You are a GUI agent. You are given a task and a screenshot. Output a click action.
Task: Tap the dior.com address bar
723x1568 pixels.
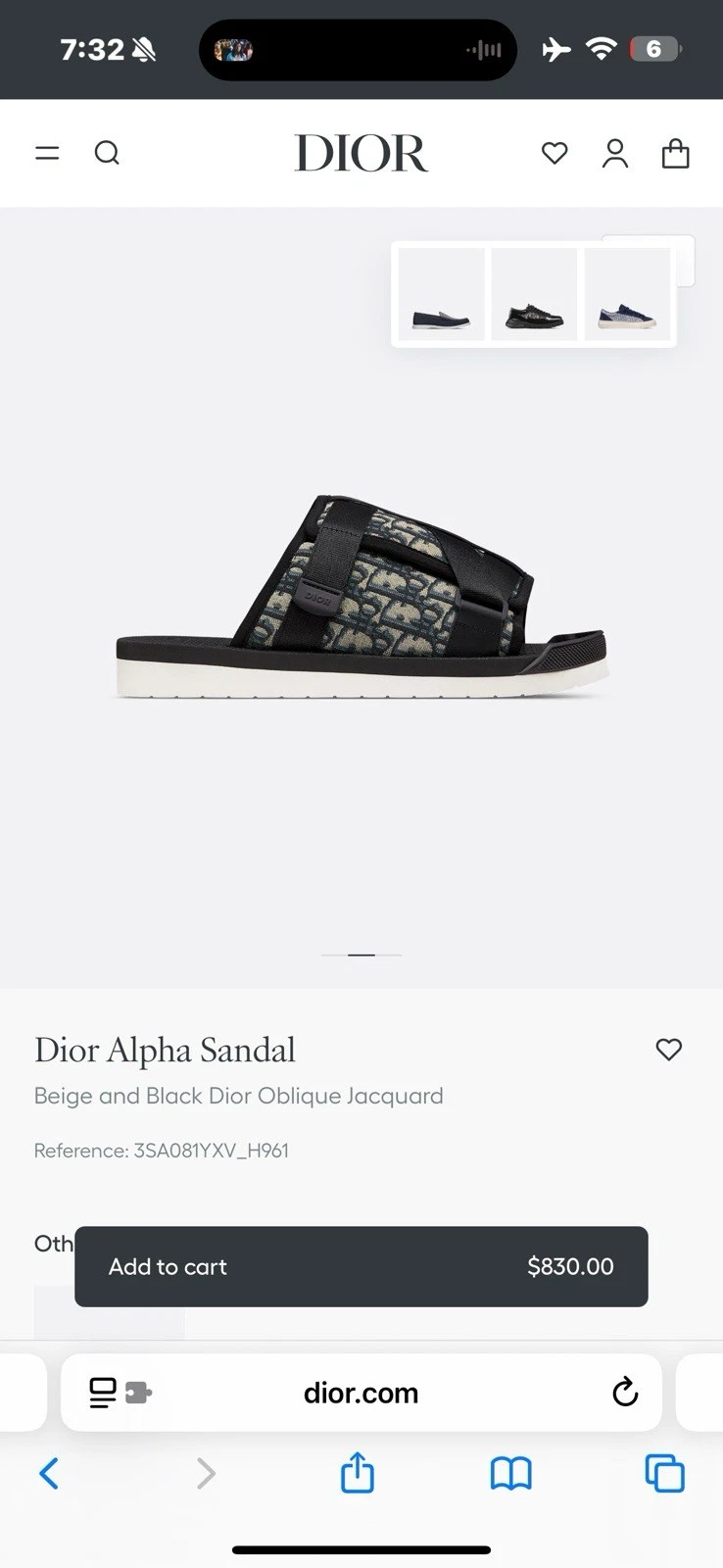click(361, 1393)
